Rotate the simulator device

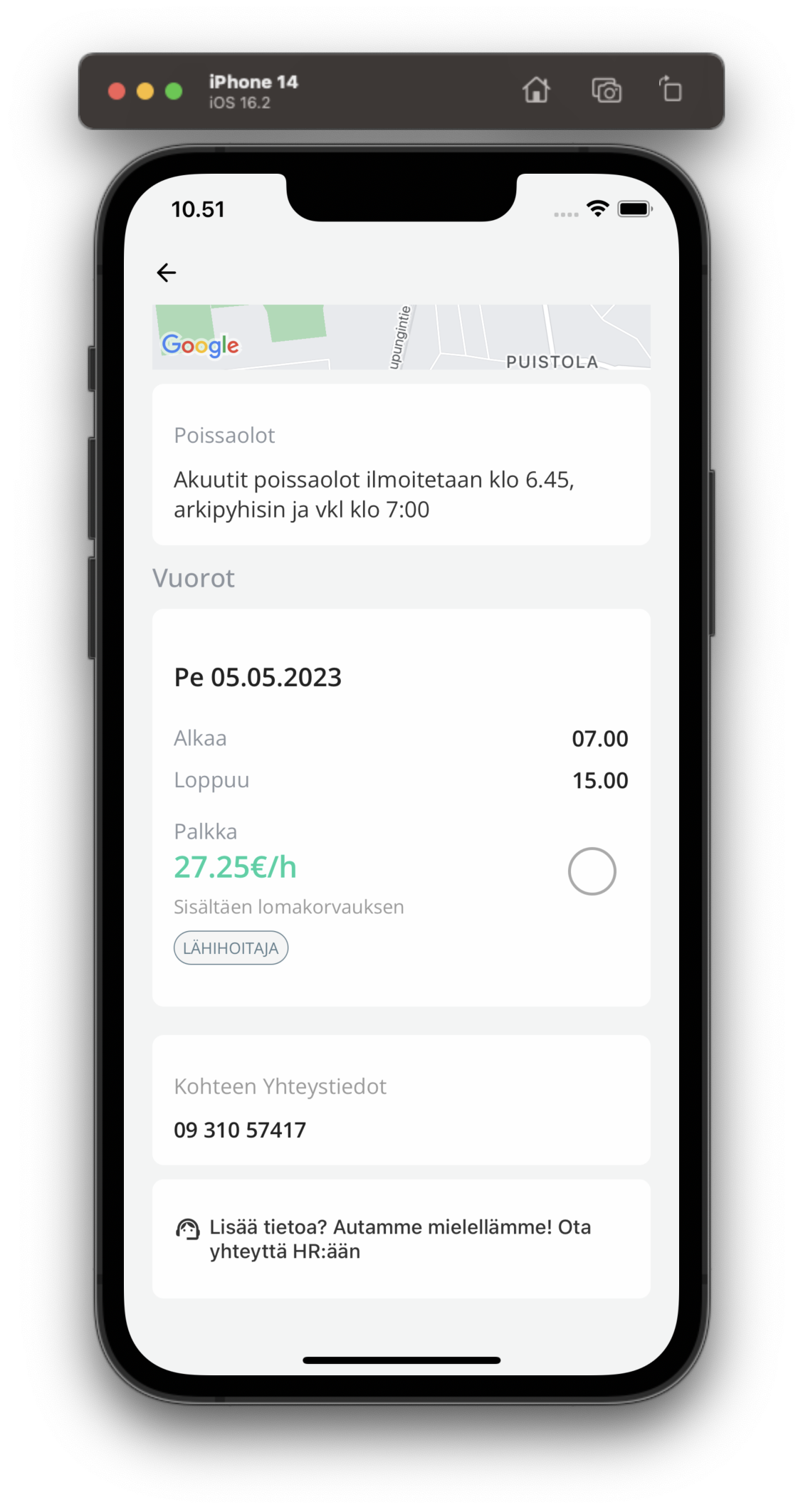click(x=670, y=90)
